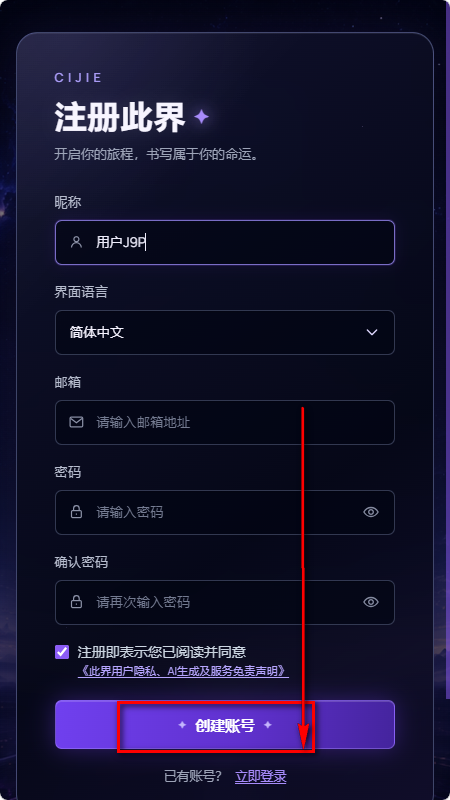Open the 此界用户隐私、AI生成及服务免责声明 link
Viewport: 450px width, 800px height.
point(183,670)
